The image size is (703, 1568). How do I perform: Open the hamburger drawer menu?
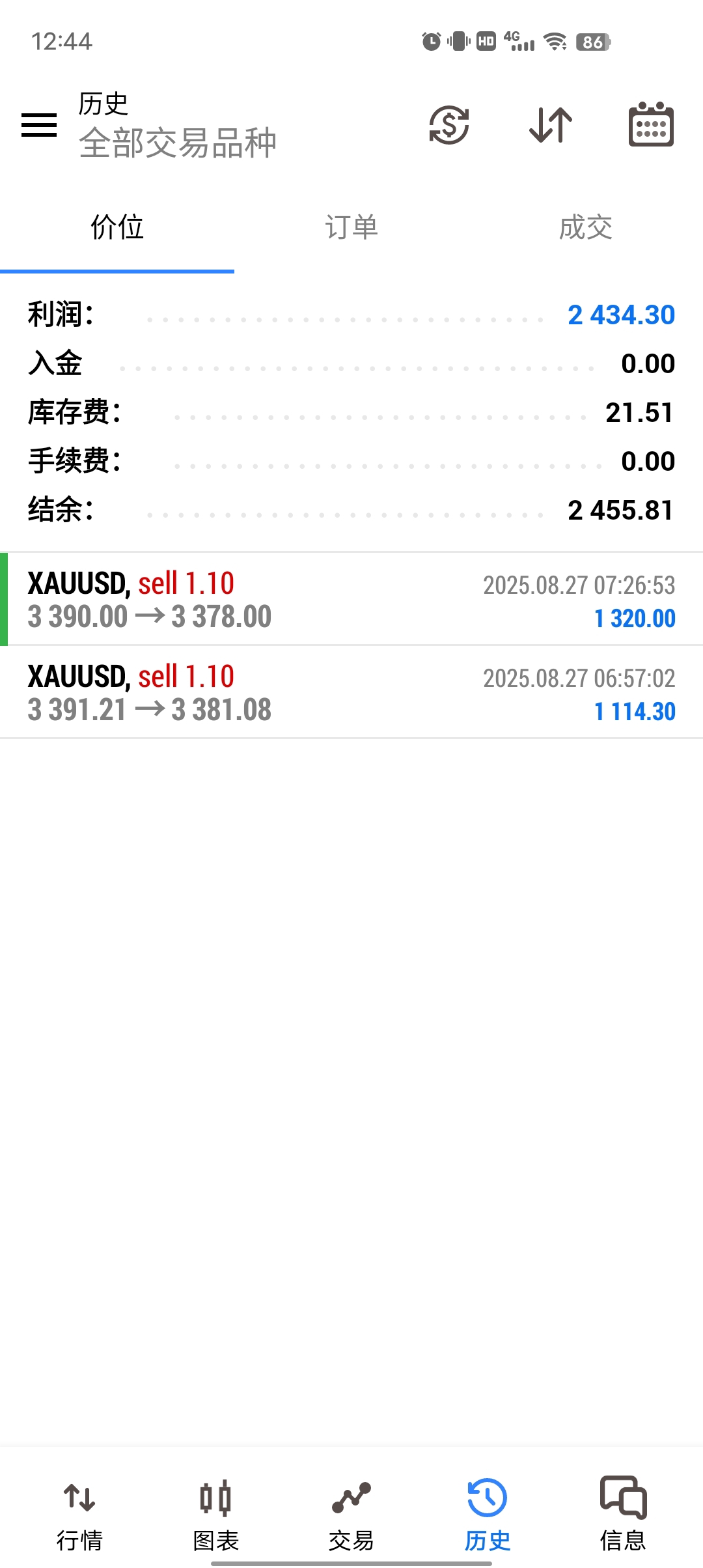(39, 124)
